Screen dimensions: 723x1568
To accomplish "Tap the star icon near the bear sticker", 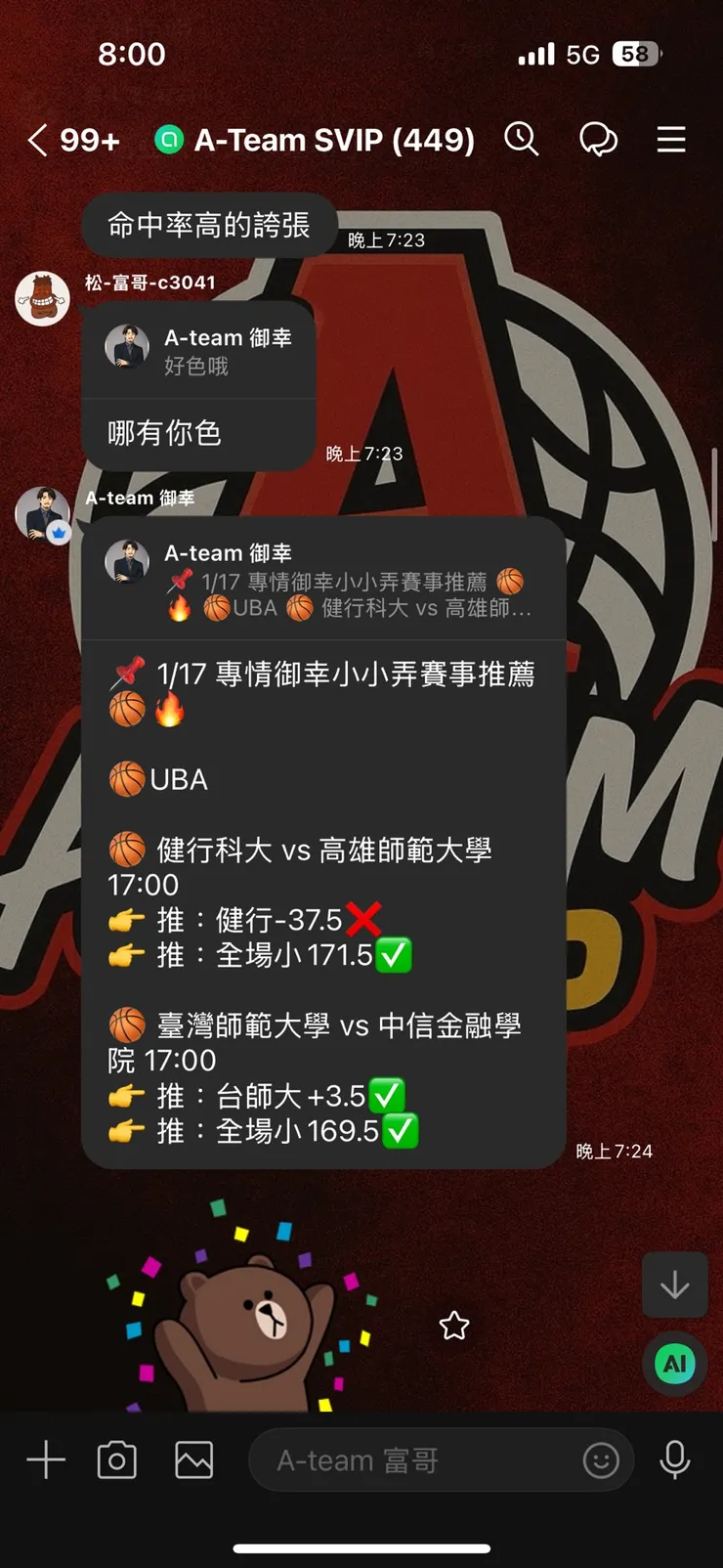I will [x=453, y=1326].
